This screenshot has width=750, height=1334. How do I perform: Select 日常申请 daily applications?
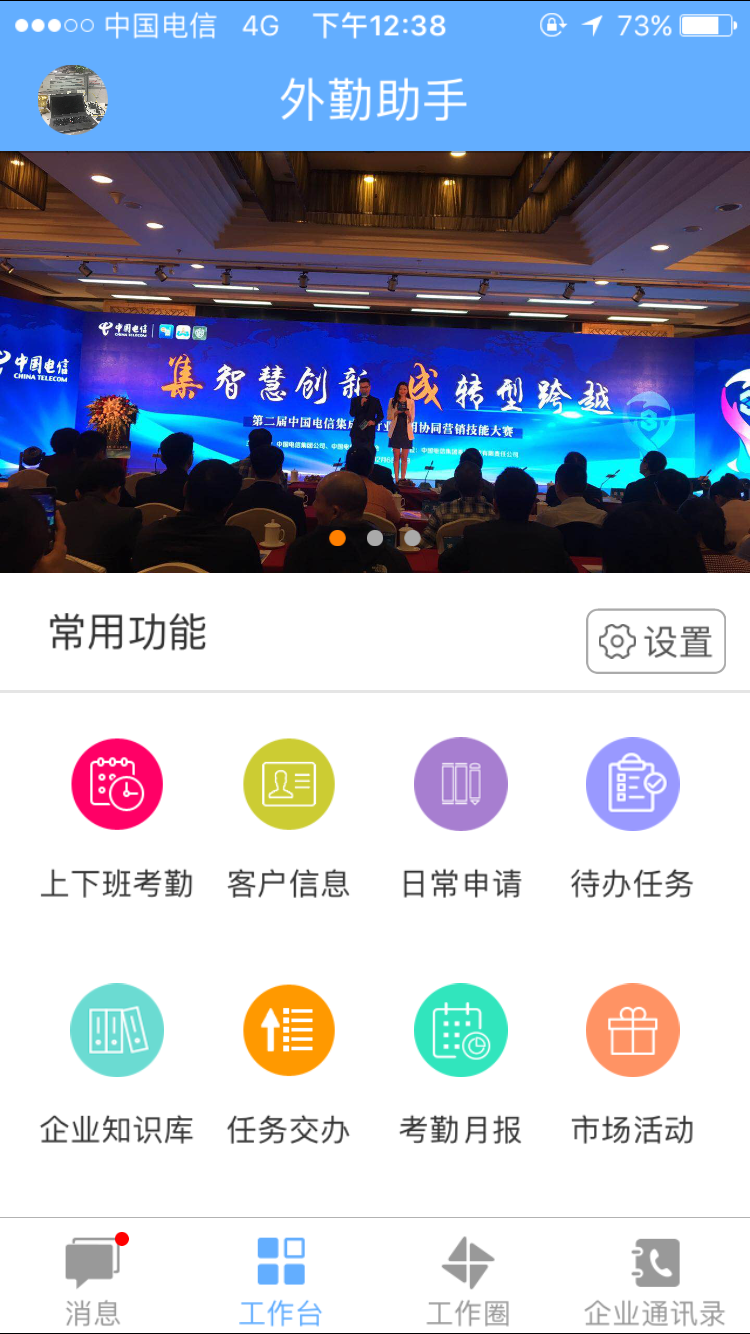click(x=461, y=785)
